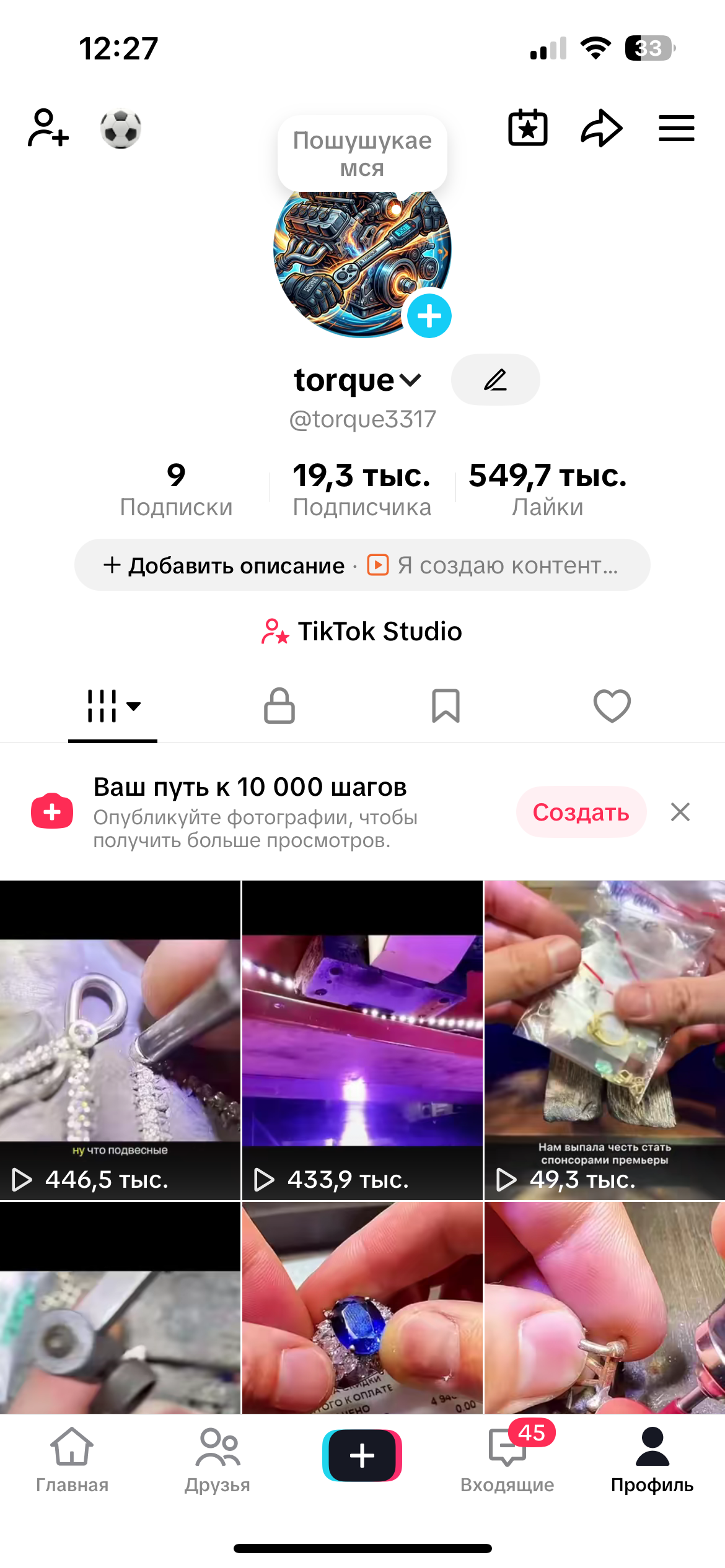Go to the Главная home tab

(x=72, y=1461)
